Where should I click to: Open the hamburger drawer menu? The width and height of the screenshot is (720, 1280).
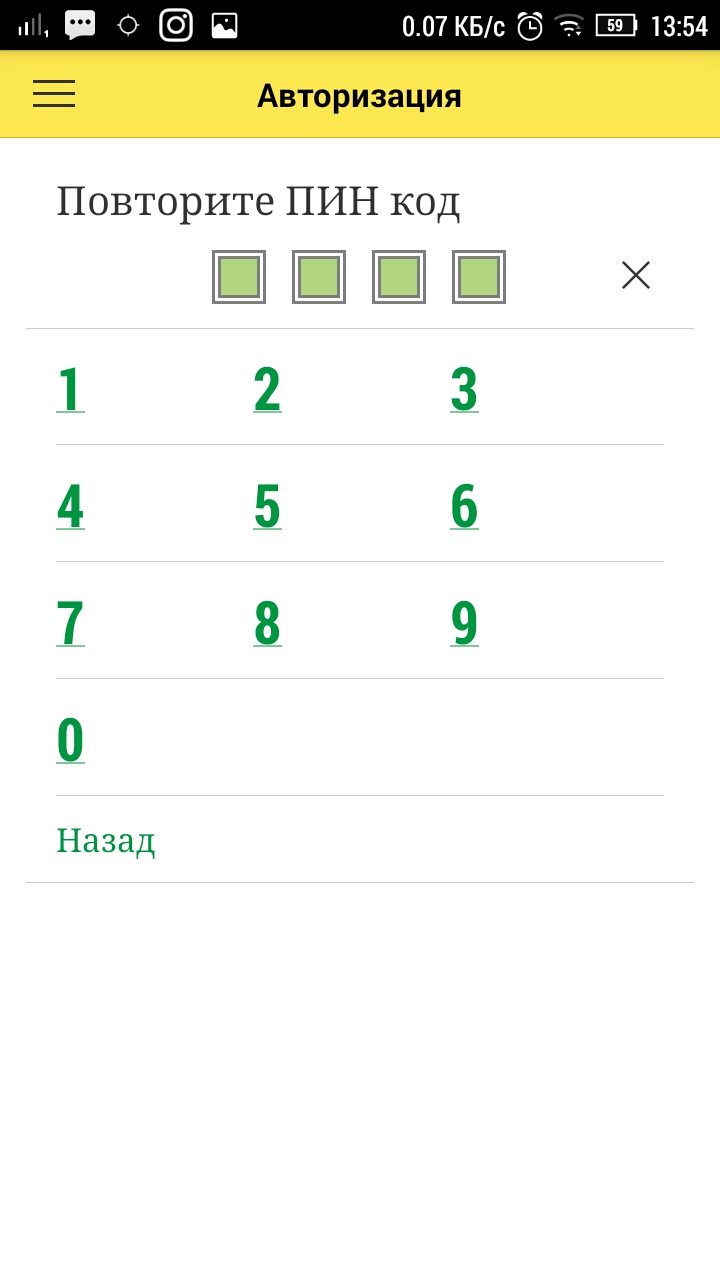pyautogui.click(x=54, y=94)
